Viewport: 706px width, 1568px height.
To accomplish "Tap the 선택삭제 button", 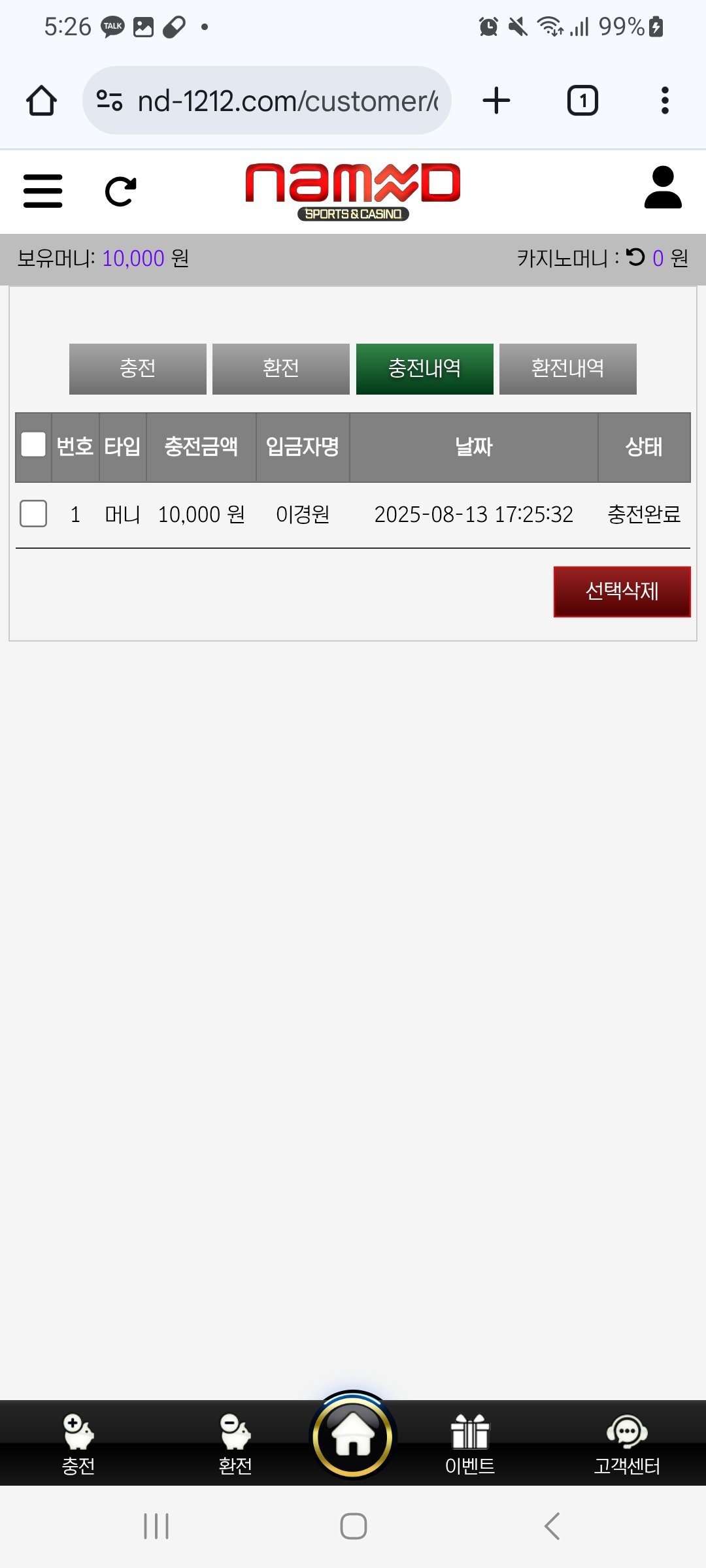I will [x=622, y=592].
